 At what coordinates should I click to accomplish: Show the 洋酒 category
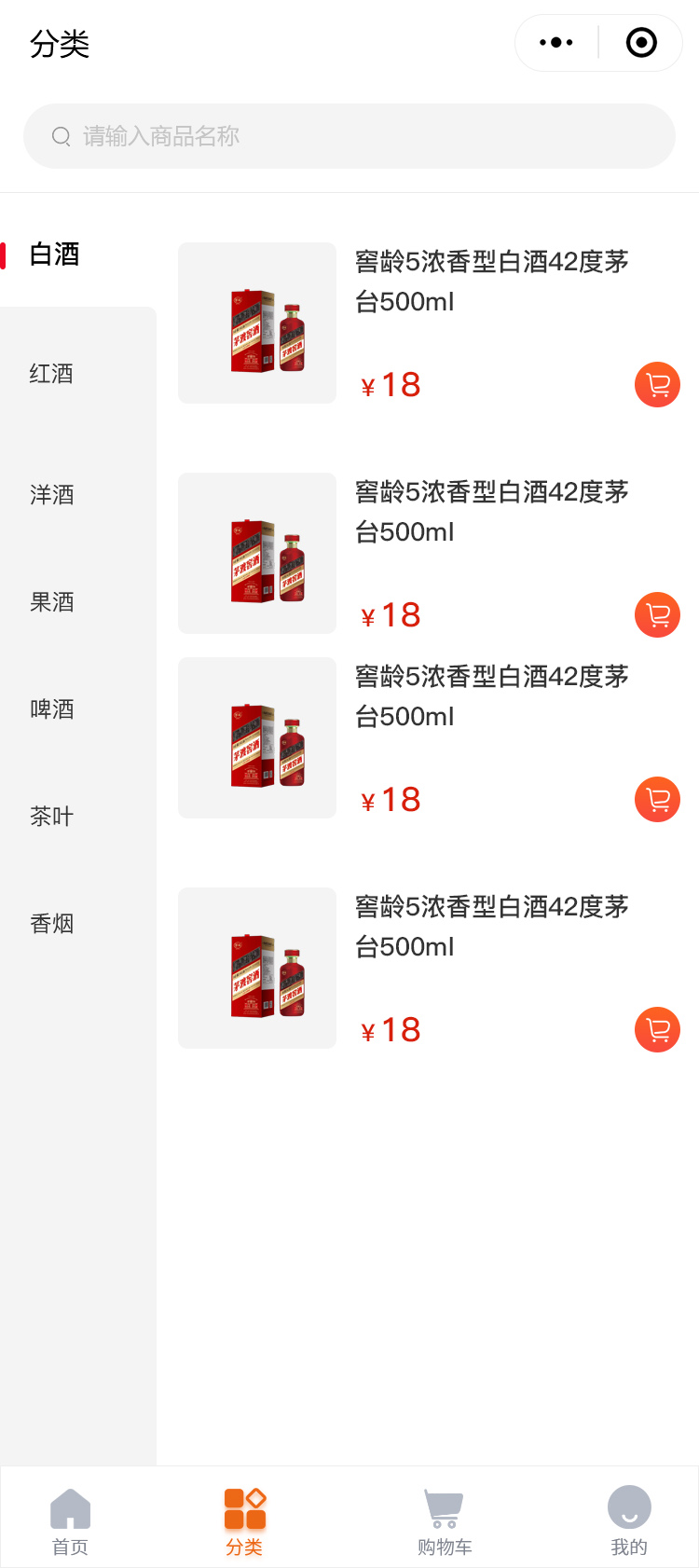[x=52, y=495]
